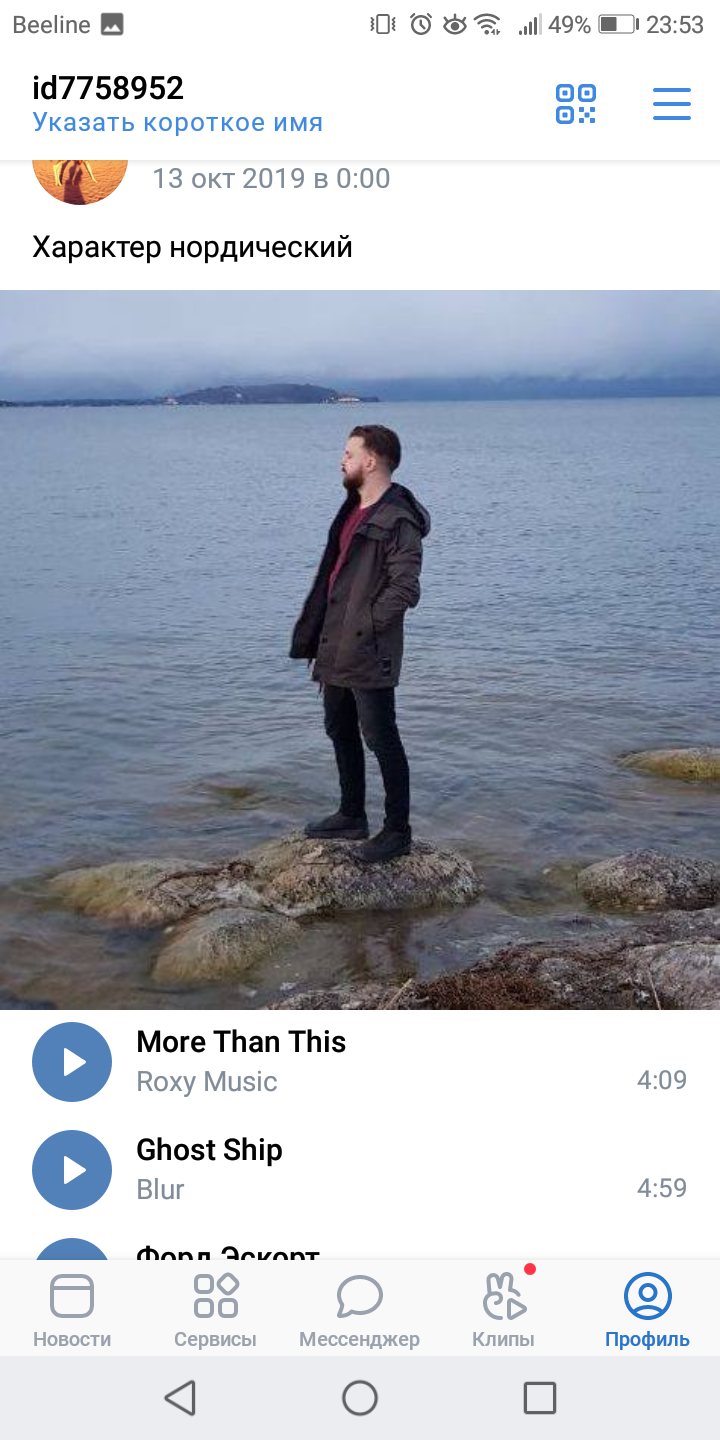Image resolution: width=720 pixels, height=1440 pixels.
Task: Switch to the Сервисы tab
Action: (x=215, y=1310)
